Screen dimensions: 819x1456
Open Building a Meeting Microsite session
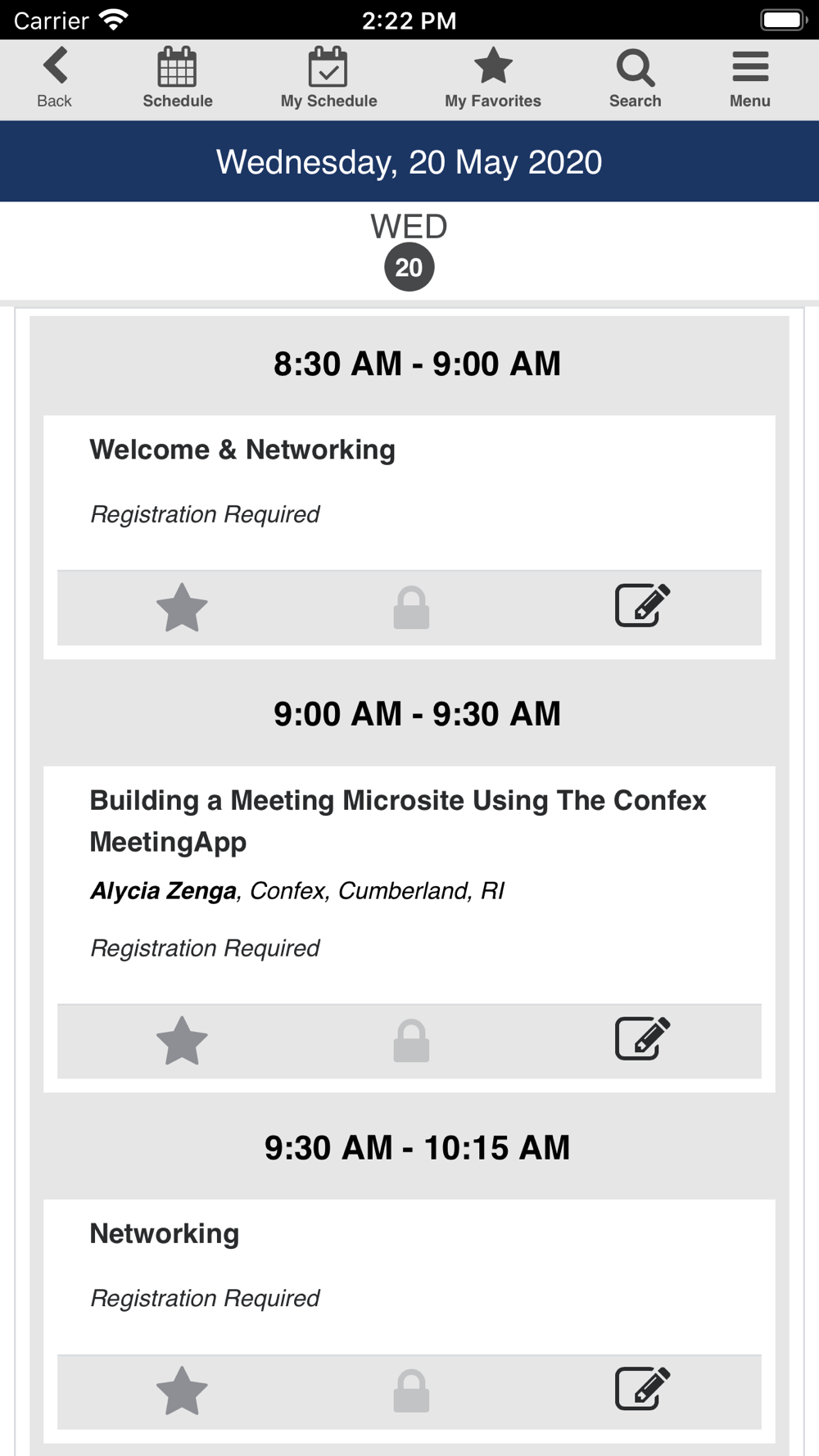[398, 821]
